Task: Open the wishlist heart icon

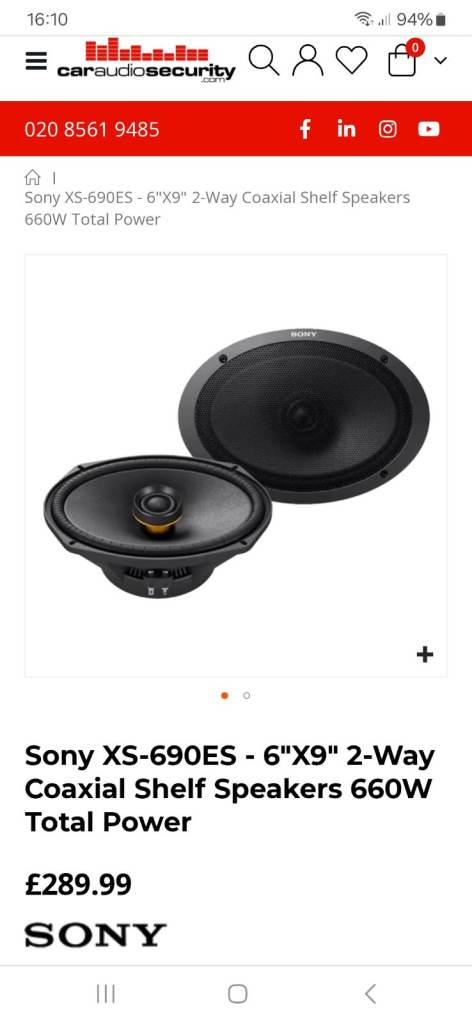Action: click(352, 61)
